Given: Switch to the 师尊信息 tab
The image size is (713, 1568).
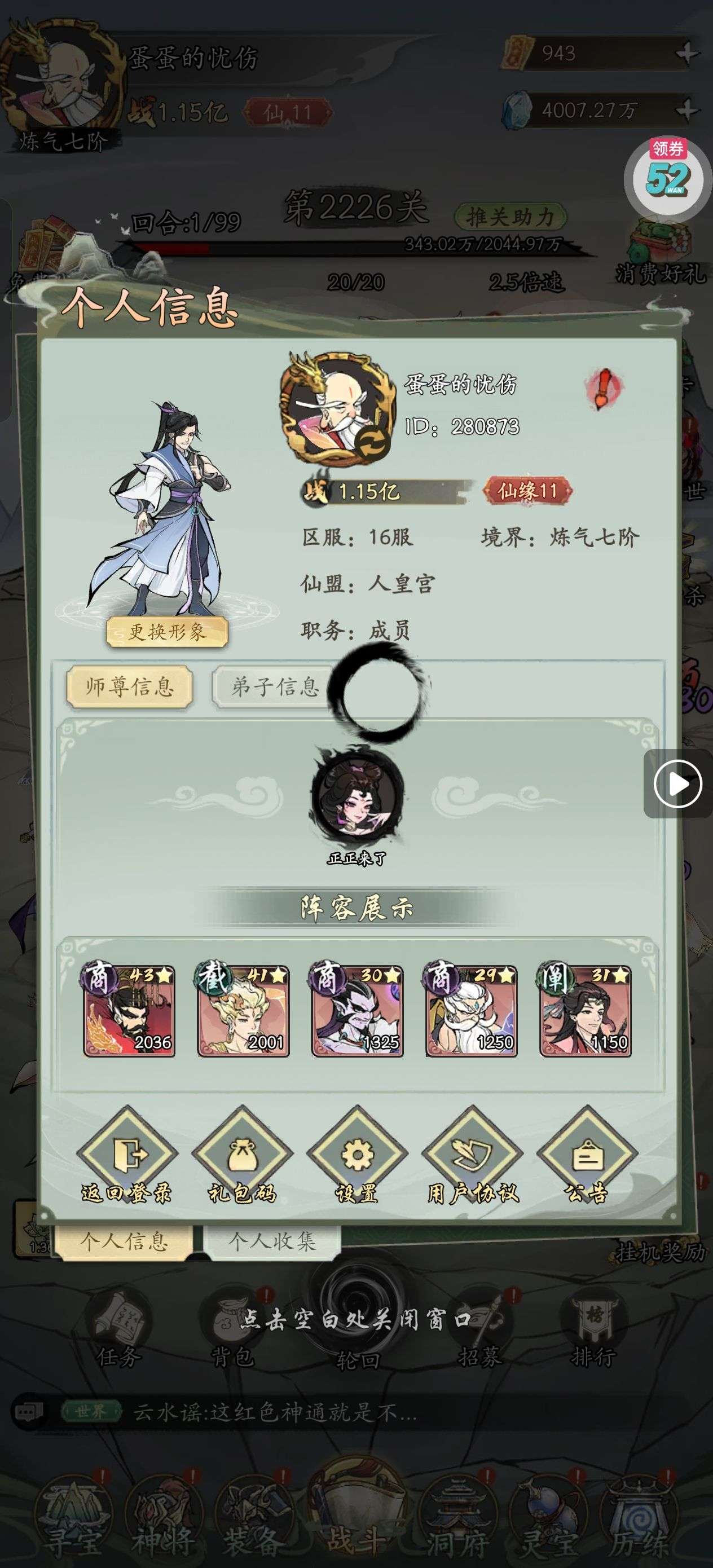Looking at the screenshot, I should tap(130, 686).
